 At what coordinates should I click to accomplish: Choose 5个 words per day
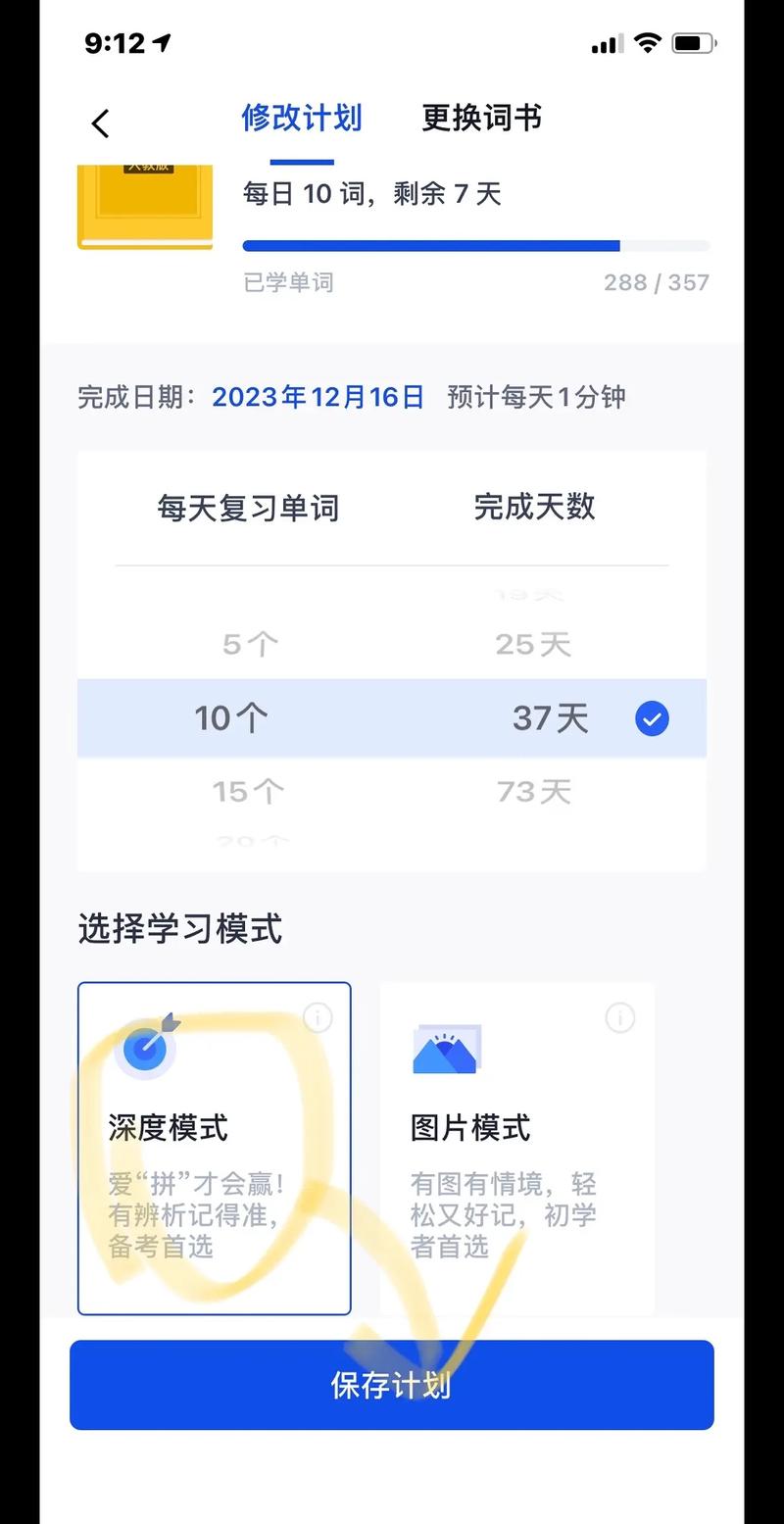250,644
